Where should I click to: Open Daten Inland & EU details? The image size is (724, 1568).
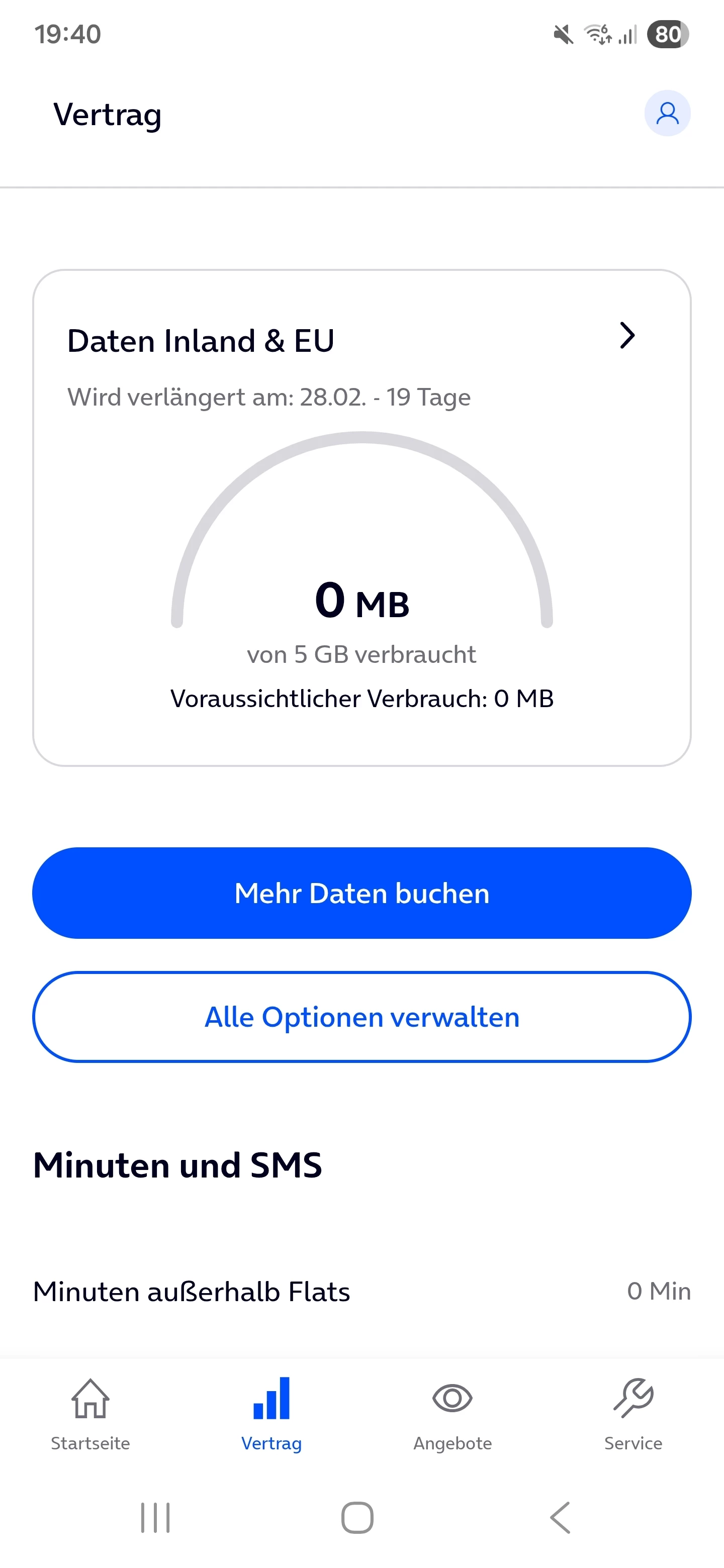[626, 335]
